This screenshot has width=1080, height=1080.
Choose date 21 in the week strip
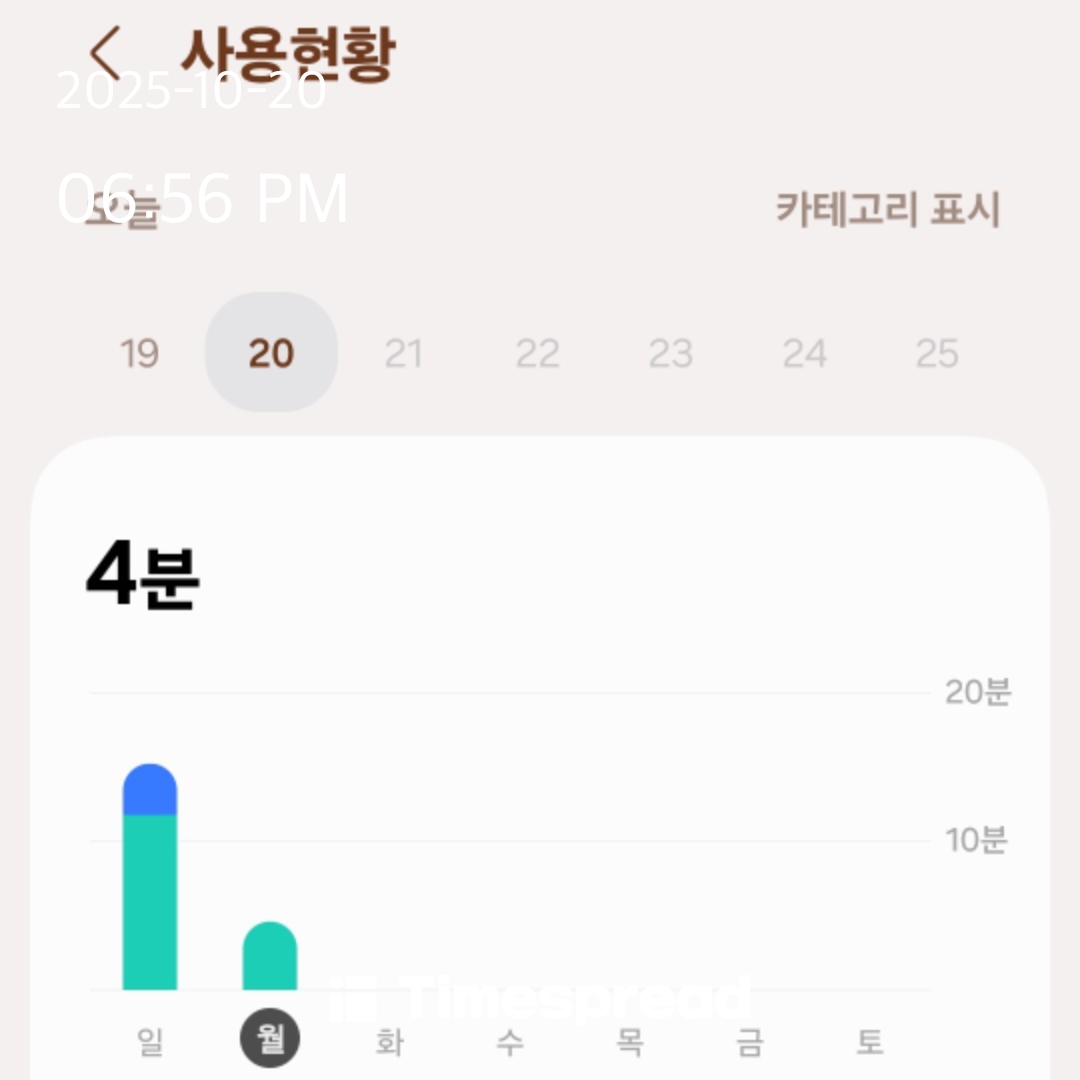[404, 353]
